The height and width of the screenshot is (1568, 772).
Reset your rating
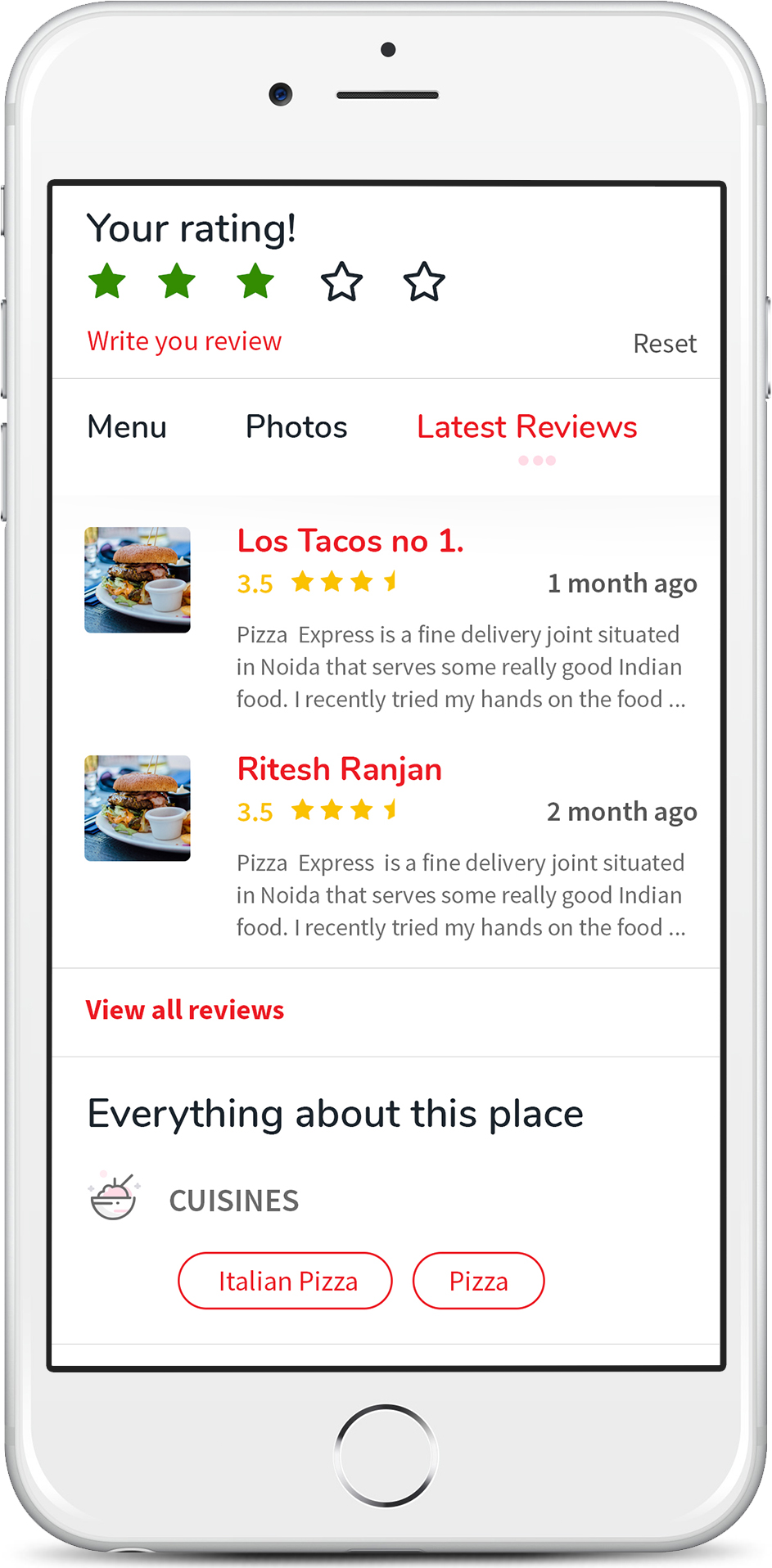(x=664, y=344)
